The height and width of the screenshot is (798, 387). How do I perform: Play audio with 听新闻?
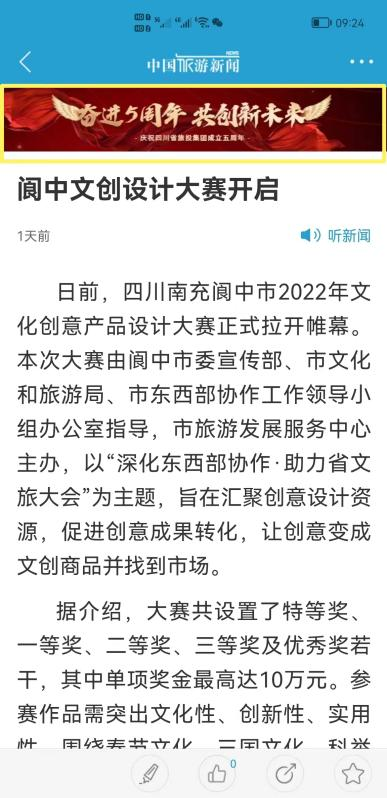tap(336, 236)
